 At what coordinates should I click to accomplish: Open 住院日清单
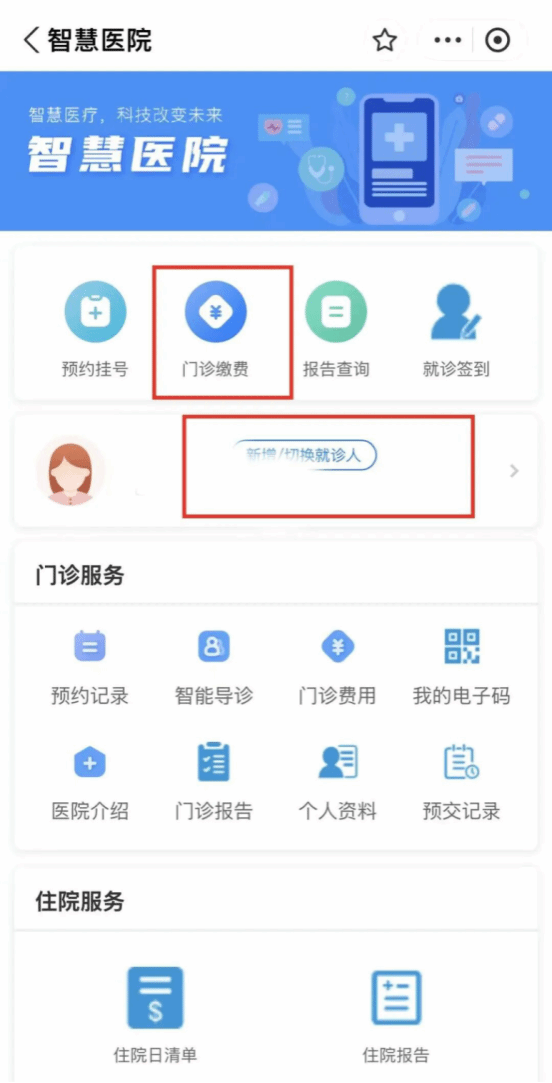[x=155, y=1015]
